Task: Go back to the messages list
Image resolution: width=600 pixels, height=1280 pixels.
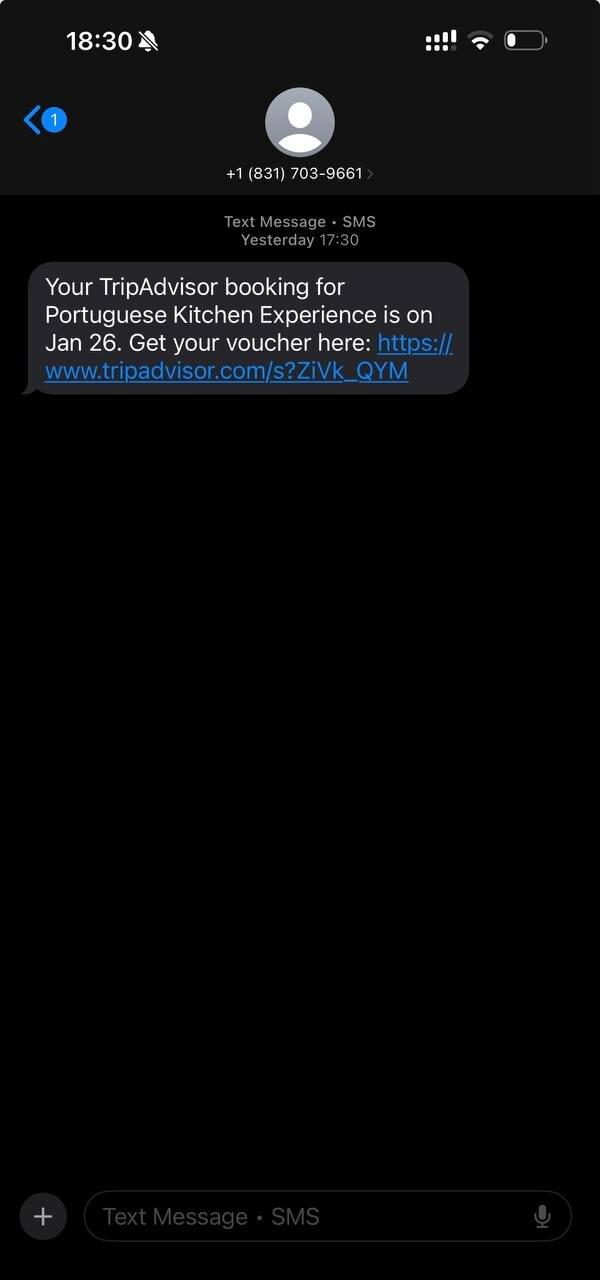Action: click(44, 121)
